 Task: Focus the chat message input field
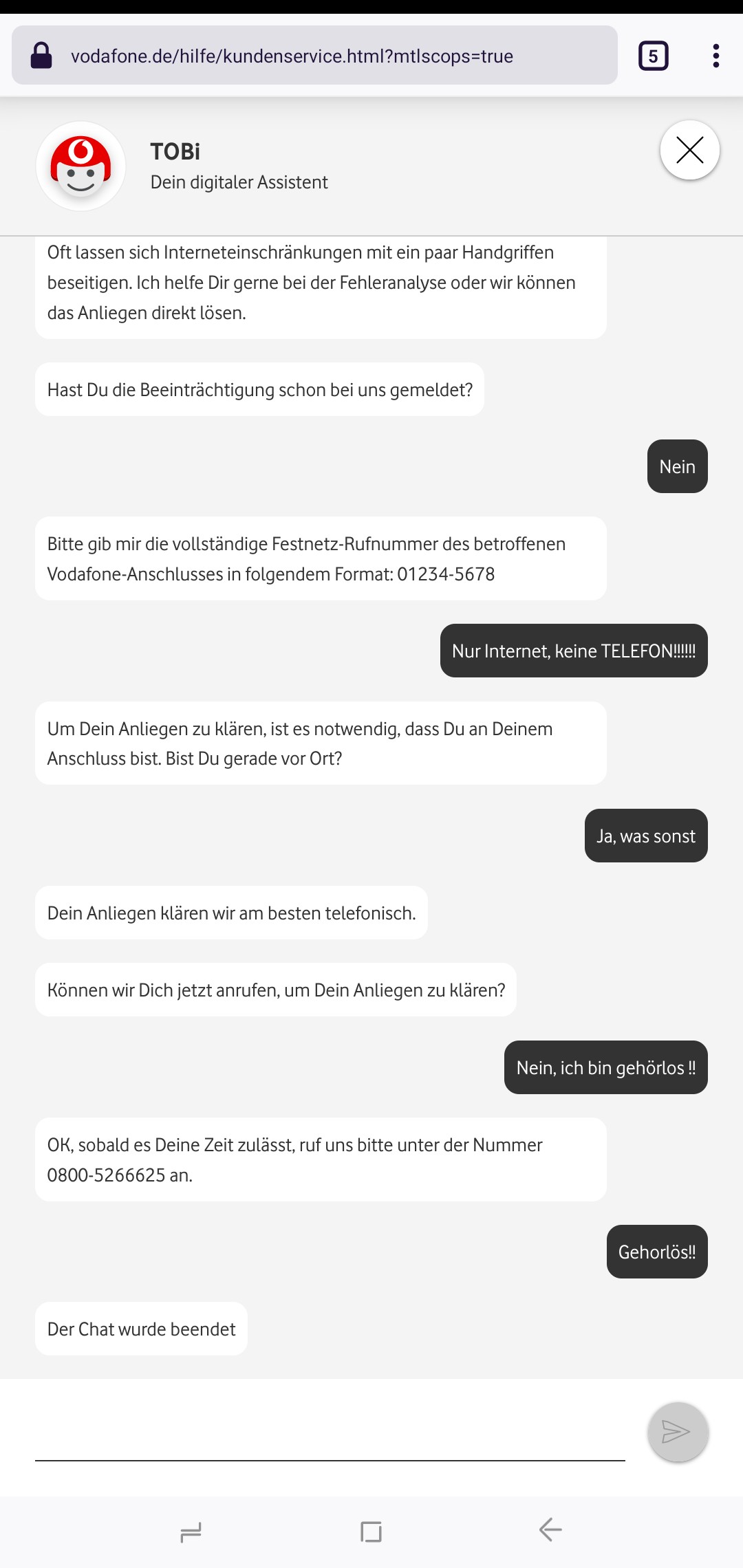click(330, 1436)
